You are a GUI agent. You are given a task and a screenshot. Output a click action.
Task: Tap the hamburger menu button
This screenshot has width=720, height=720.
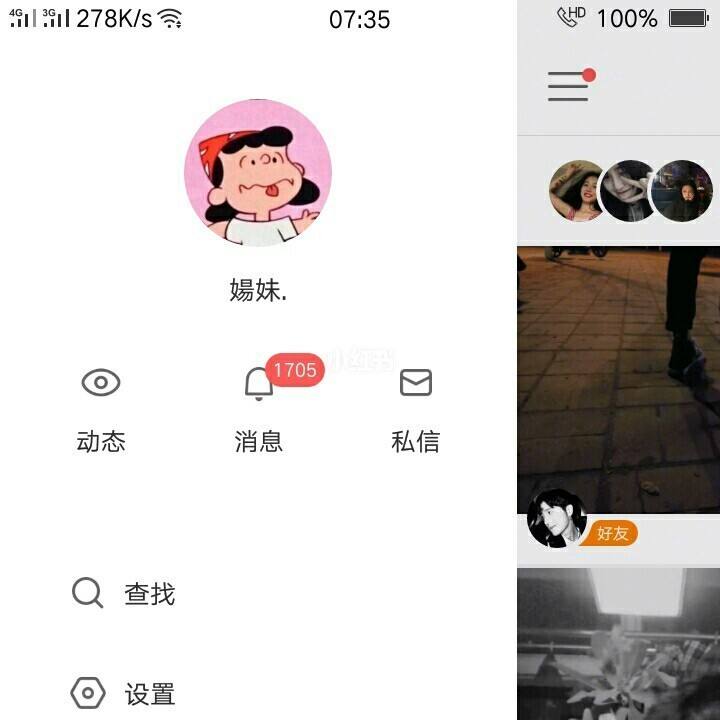pos(568,87)
